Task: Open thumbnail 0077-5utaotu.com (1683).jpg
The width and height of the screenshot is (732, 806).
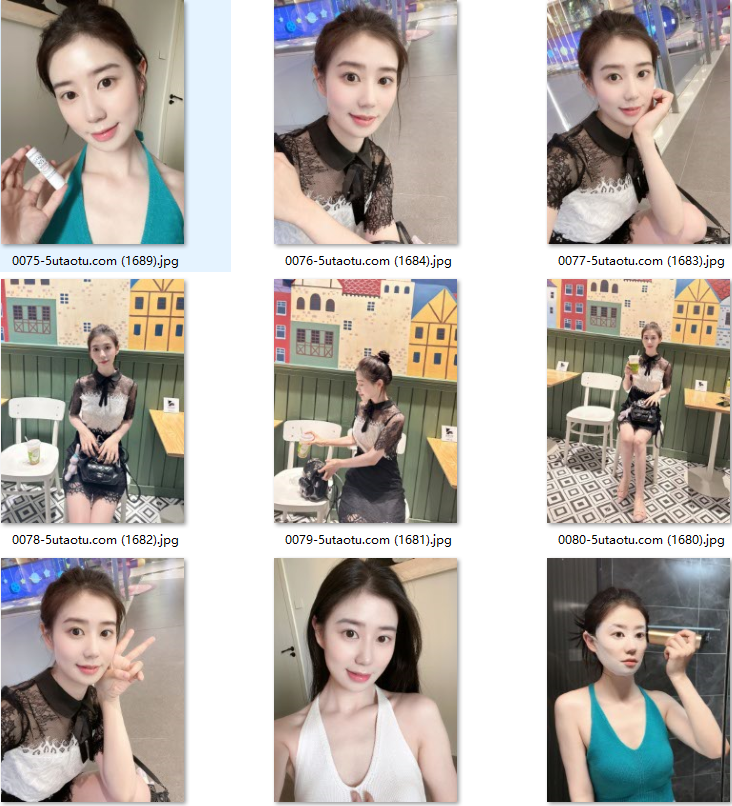Action: coord(639,122)
